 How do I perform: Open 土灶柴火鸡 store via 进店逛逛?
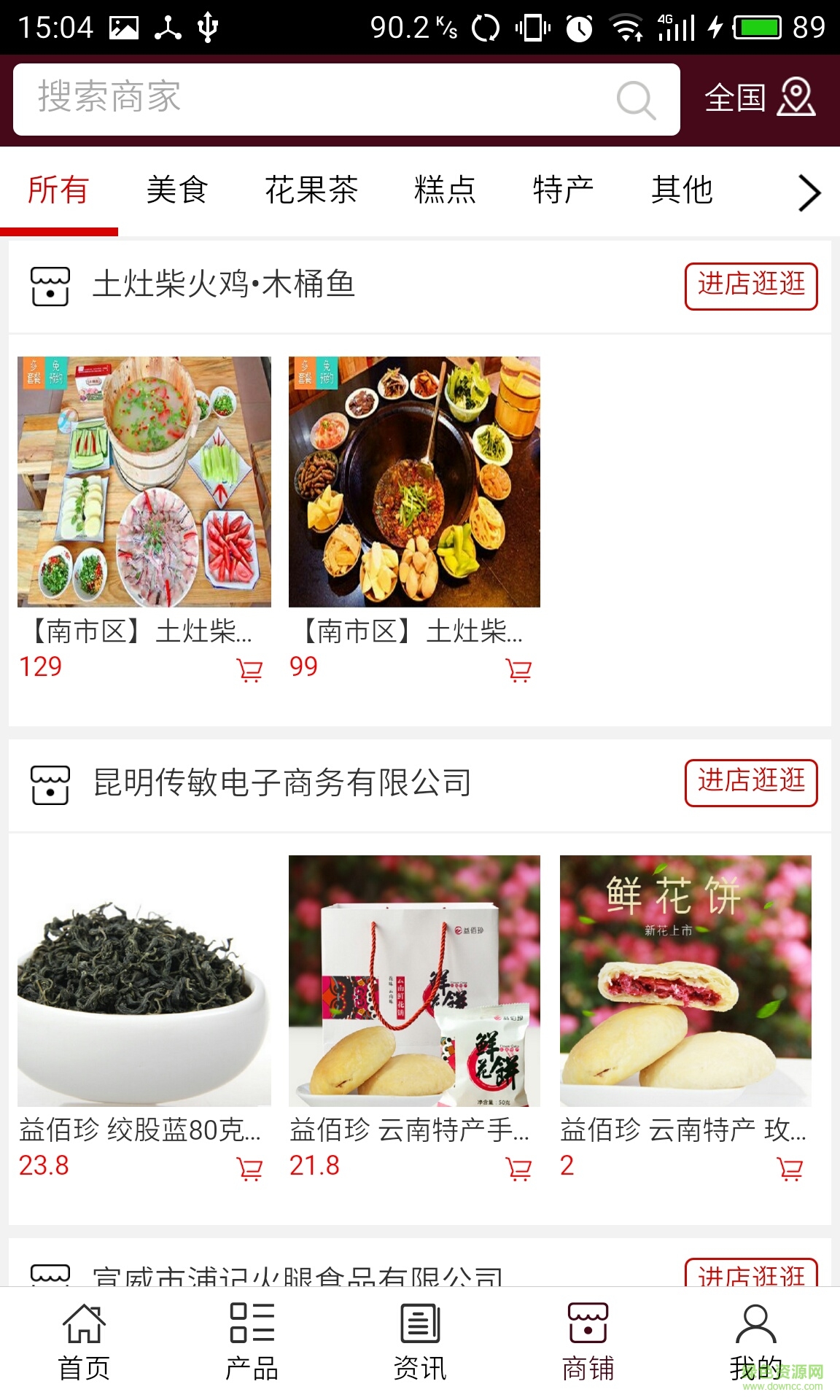(x=751, y=286)
